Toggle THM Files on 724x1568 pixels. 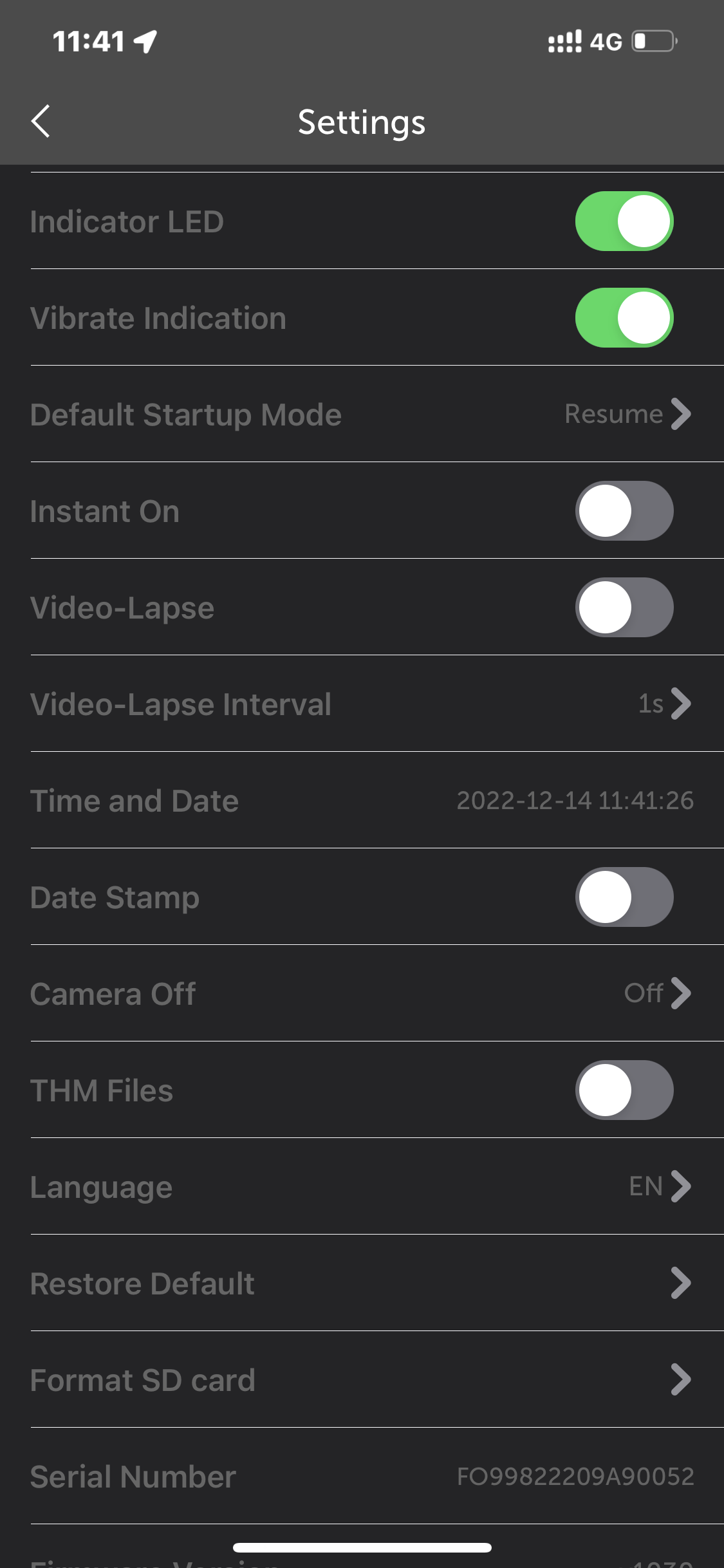point(624,1090)
